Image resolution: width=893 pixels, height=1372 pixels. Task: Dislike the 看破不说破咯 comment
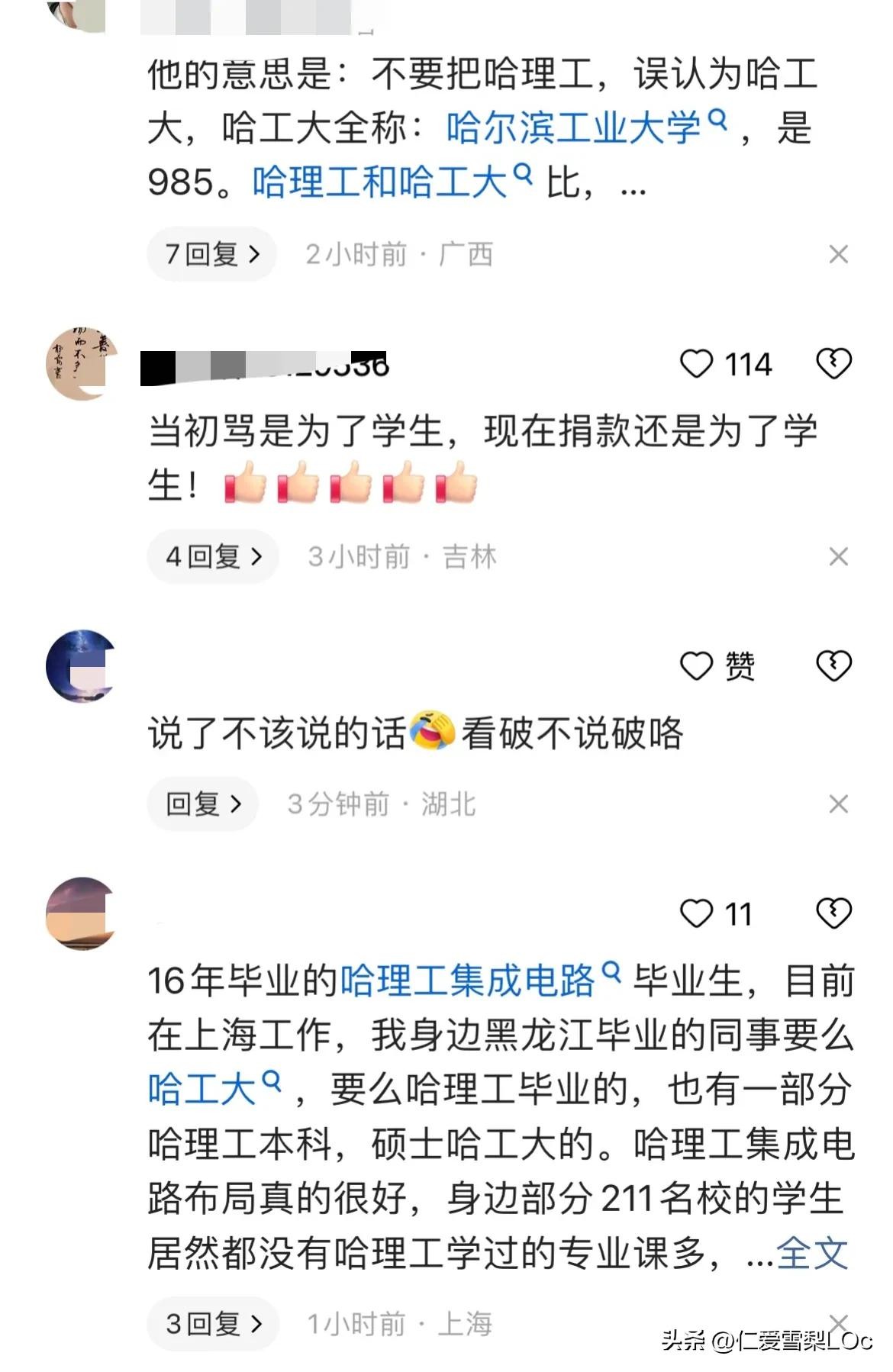tap(833, 666)
